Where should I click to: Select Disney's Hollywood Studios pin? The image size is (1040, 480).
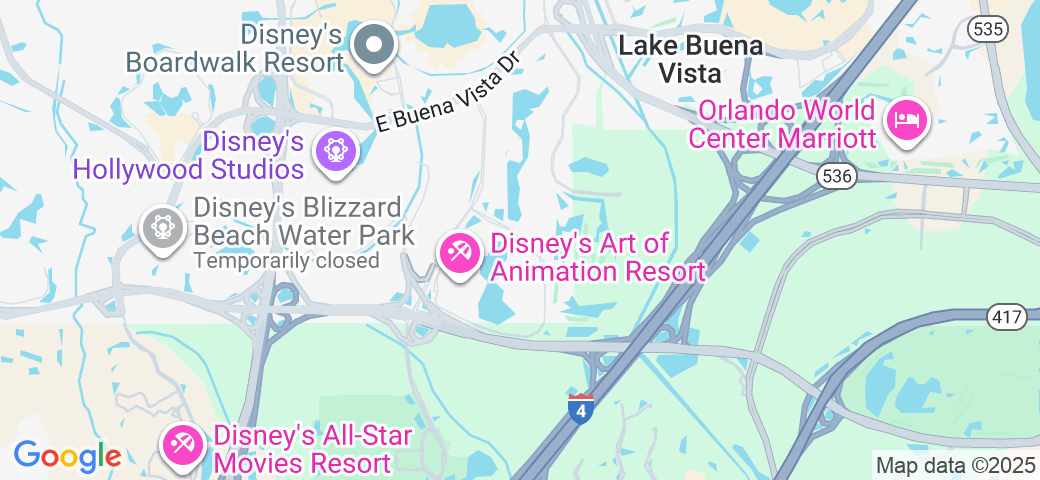[x=335, y=152]
